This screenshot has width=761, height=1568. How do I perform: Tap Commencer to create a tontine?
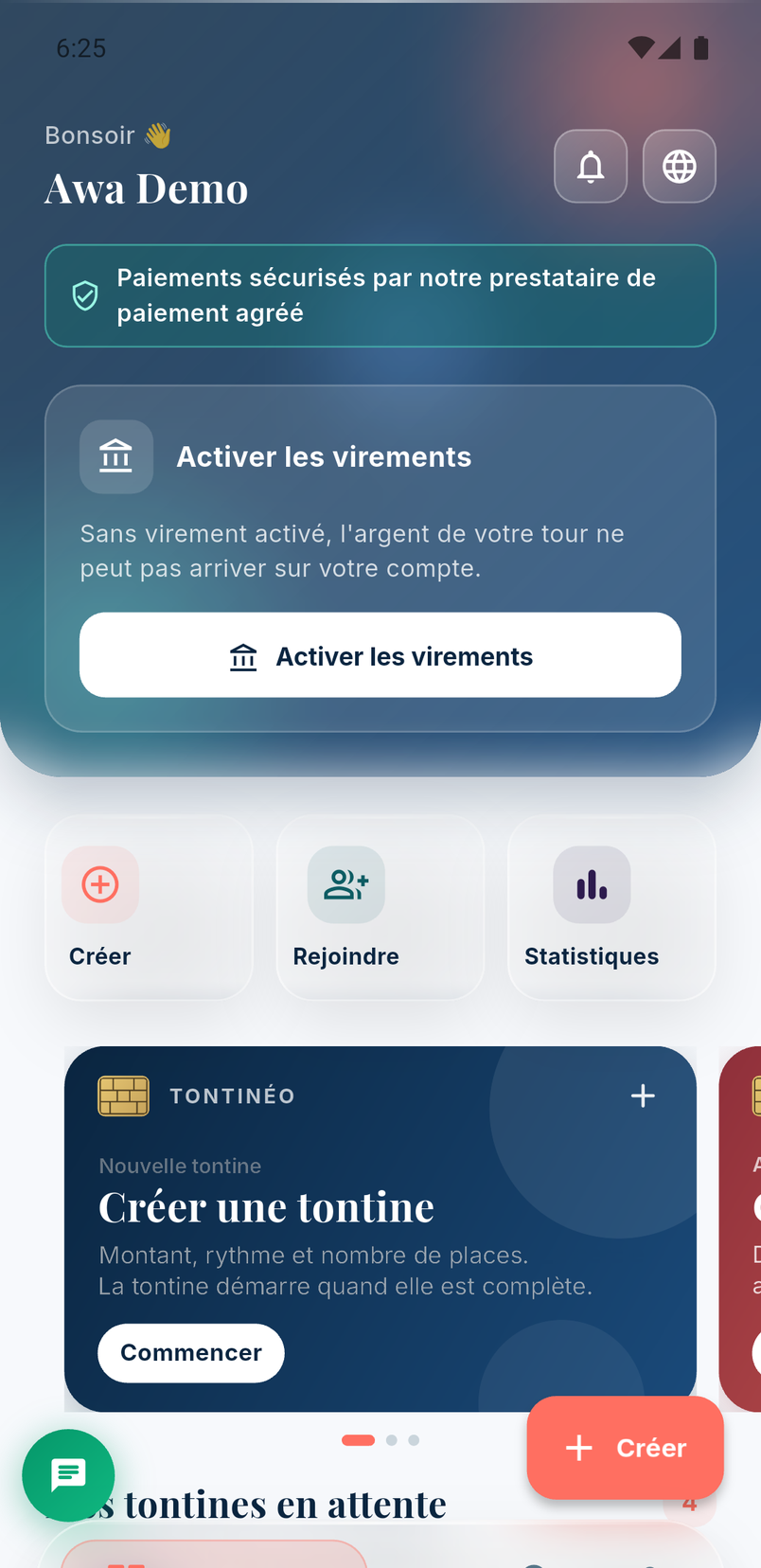click(x=191, y=1353)
